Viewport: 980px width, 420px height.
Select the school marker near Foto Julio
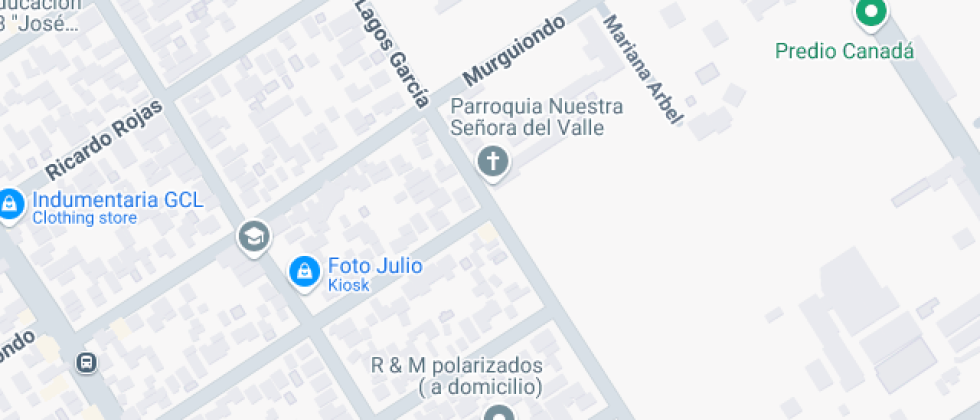254,237
